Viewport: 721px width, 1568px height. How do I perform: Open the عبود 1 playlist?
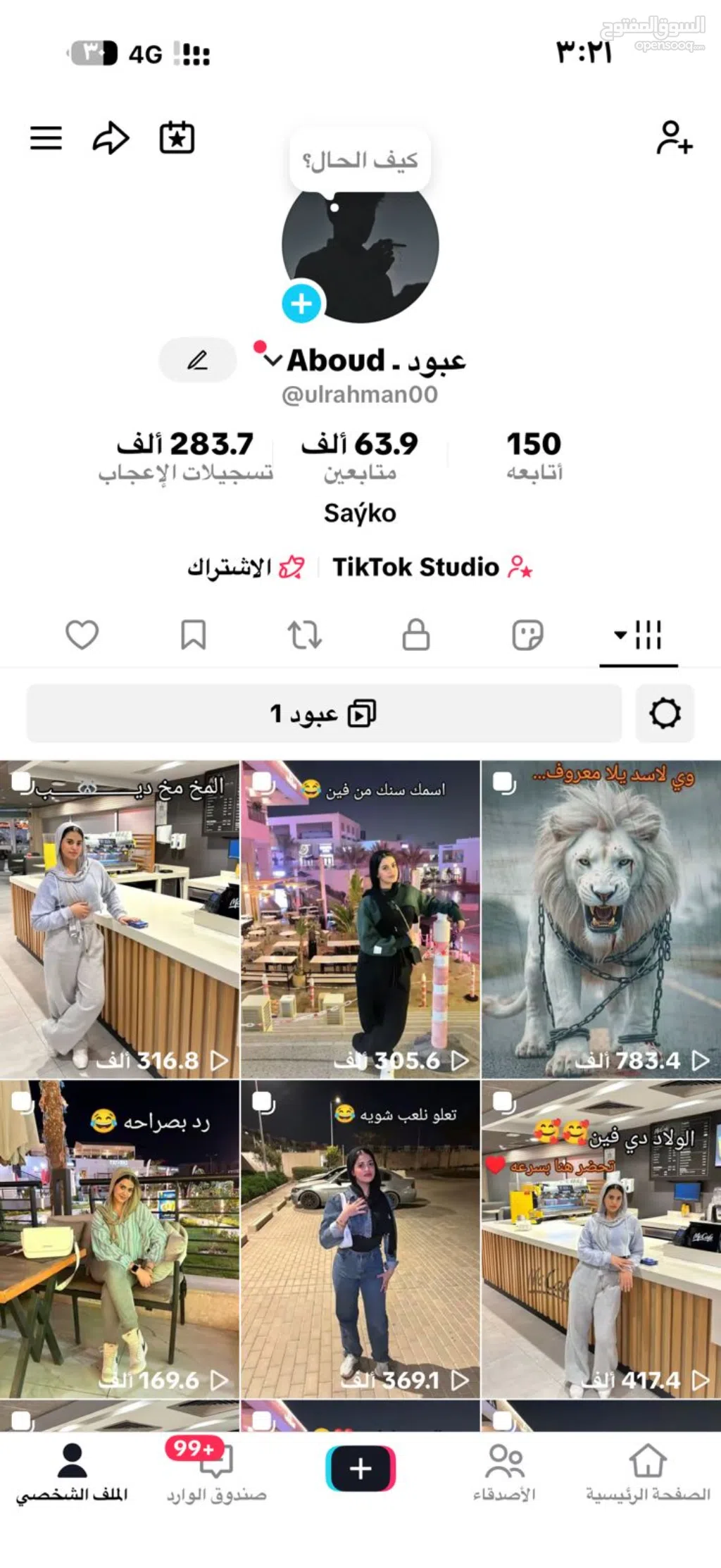(x=324, y=714)
